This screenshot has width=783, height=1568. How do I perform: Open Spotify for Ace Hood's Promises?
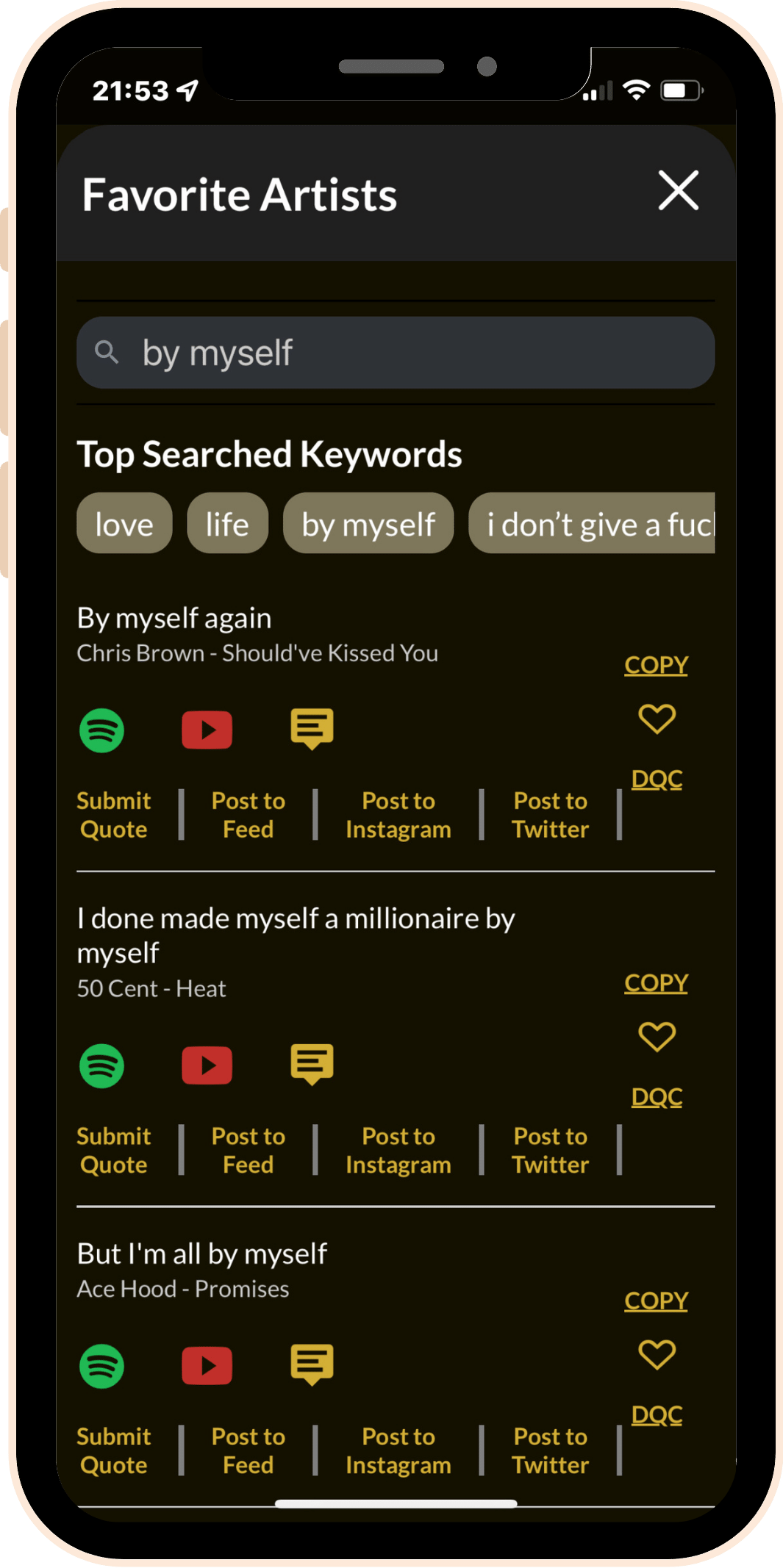coord(101,1366)
